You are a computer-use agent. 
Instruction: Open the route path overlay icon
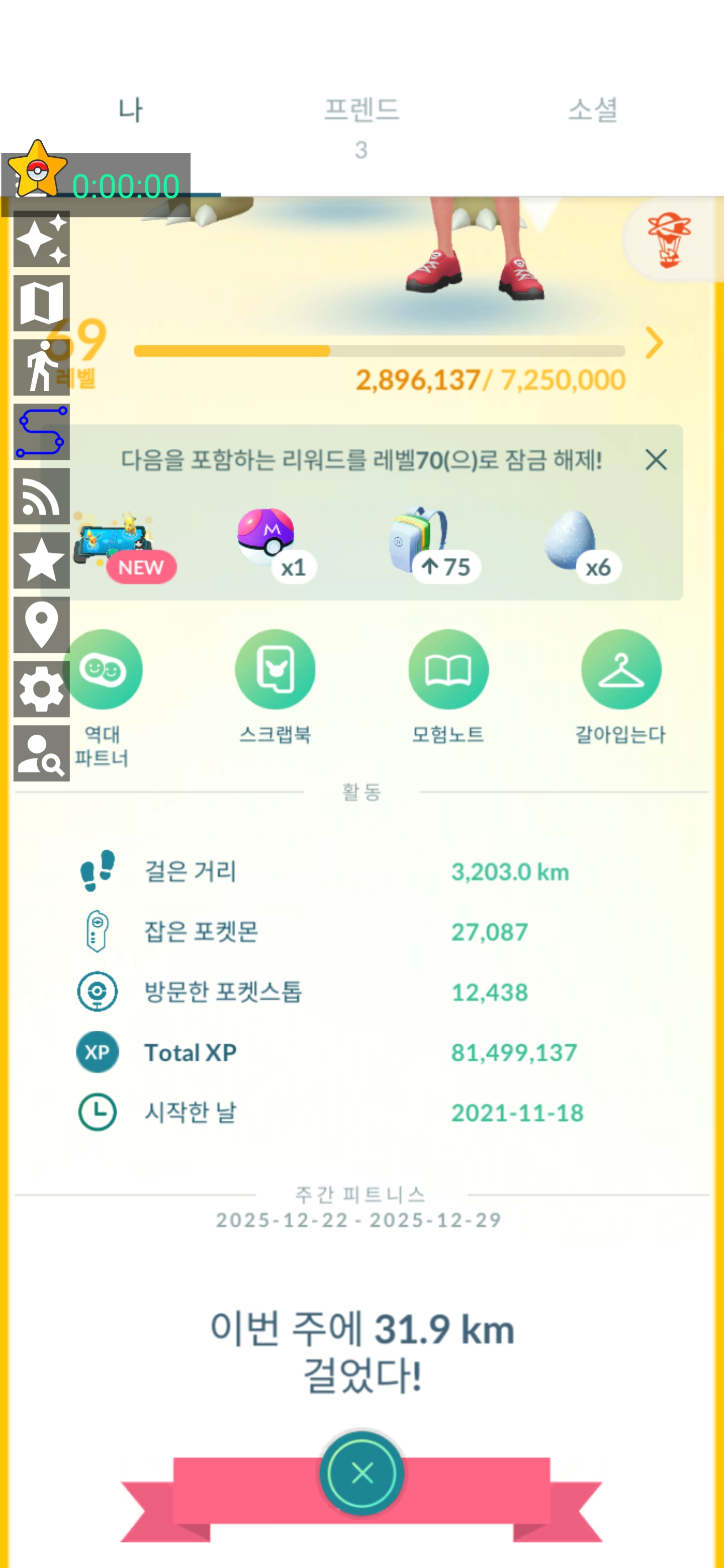pyautogui.click(x=41, y=432)
